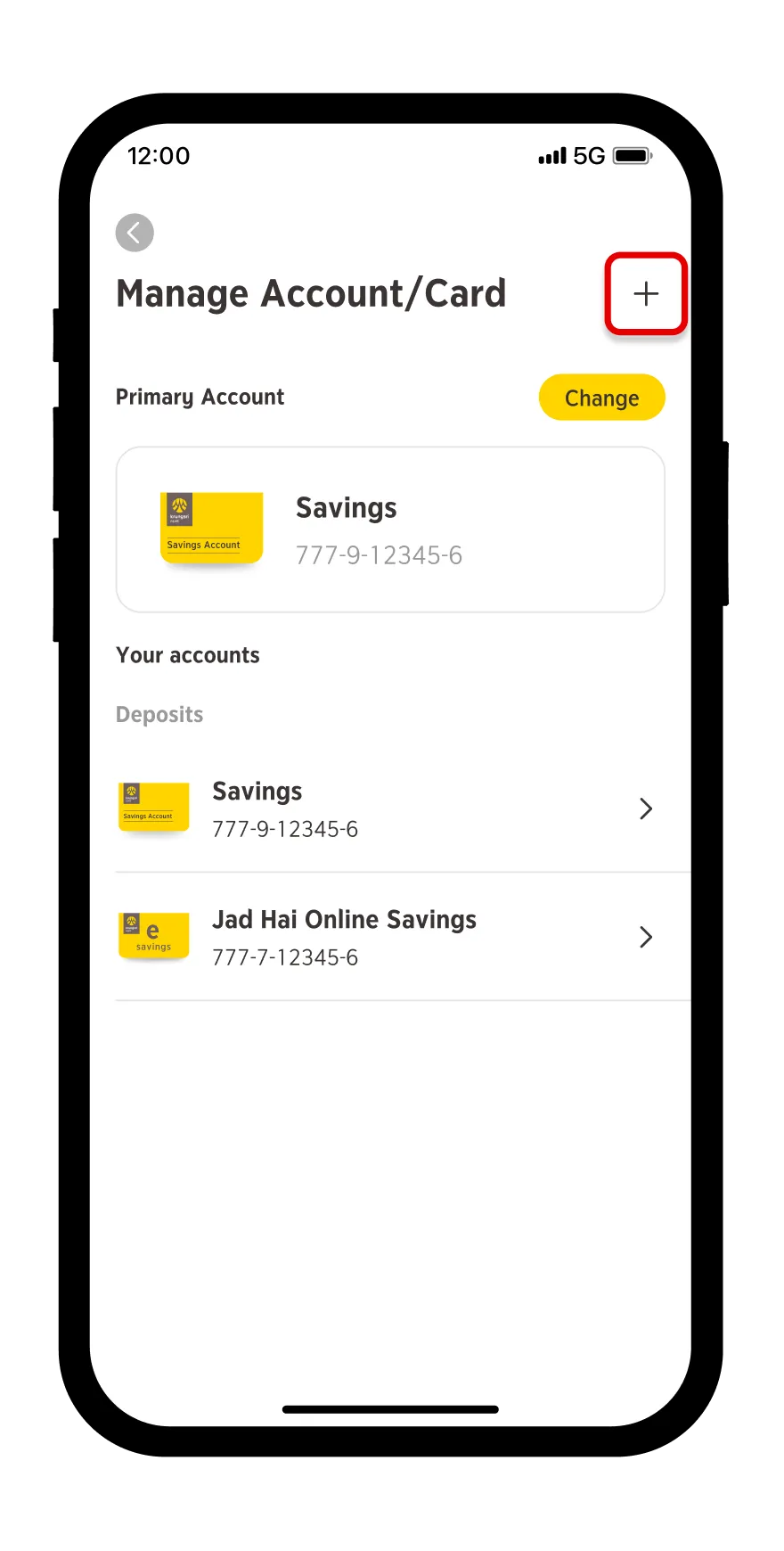The image size is (784, 1551).
Task: Open the Savings account under Deposits
Action: click(x=390, y=808)
